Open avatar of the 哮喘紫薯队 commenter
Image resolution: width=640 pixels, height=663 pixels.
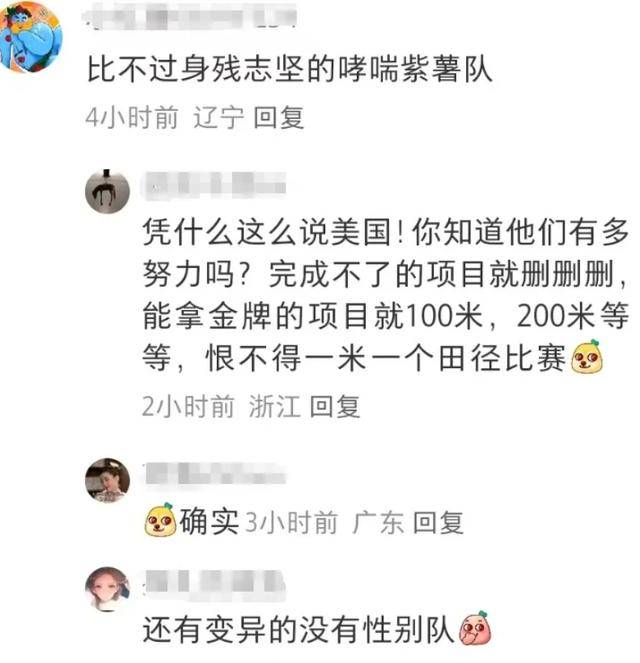pyautogui.click(x=30, y=37)
